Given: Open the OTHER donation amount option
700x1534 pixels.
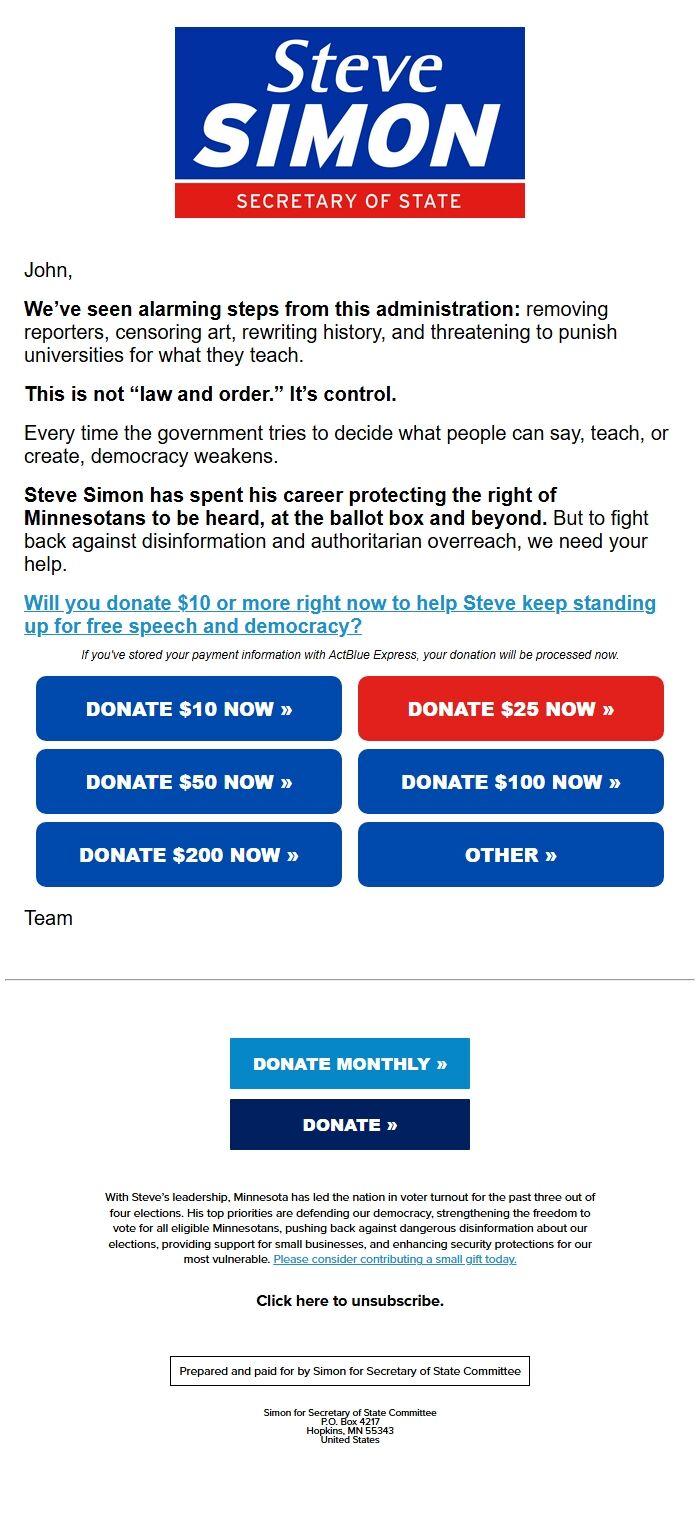Looking at the screenshot, I should (x=511, y=855).
